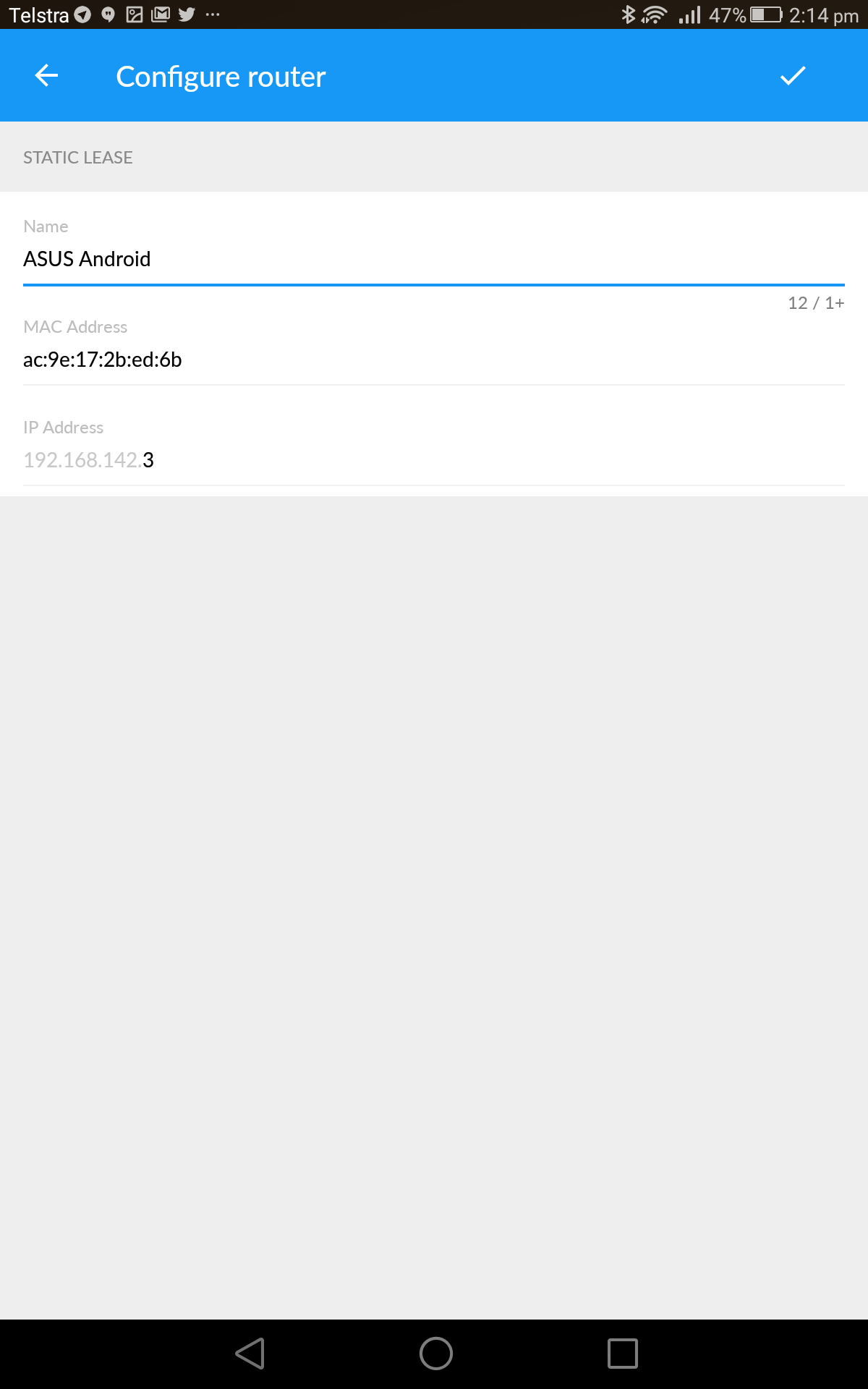Tap the system back button
The image size is (868, 1389).
click(x=250, y=1354)
